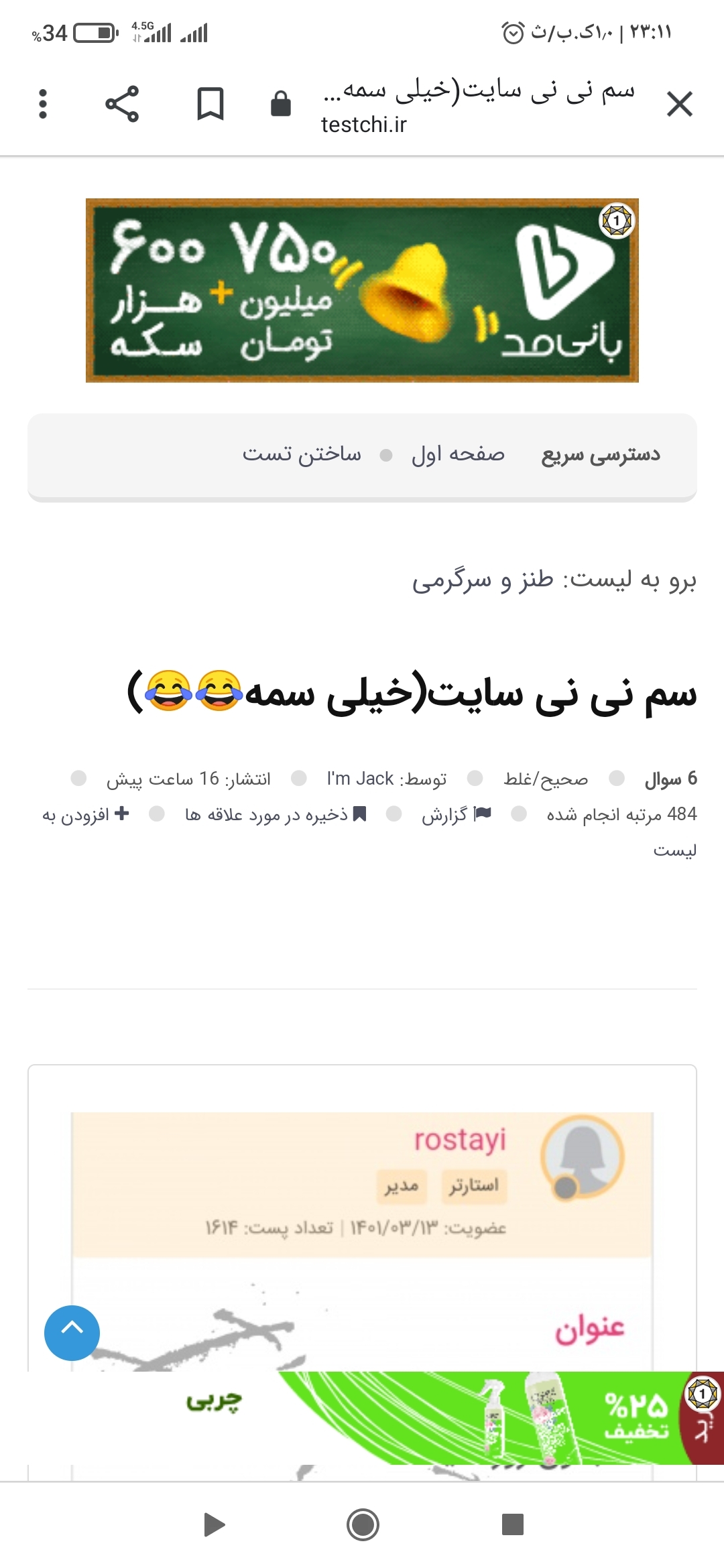Share this page
724x1568 pixels.
[x=122, y=105]
